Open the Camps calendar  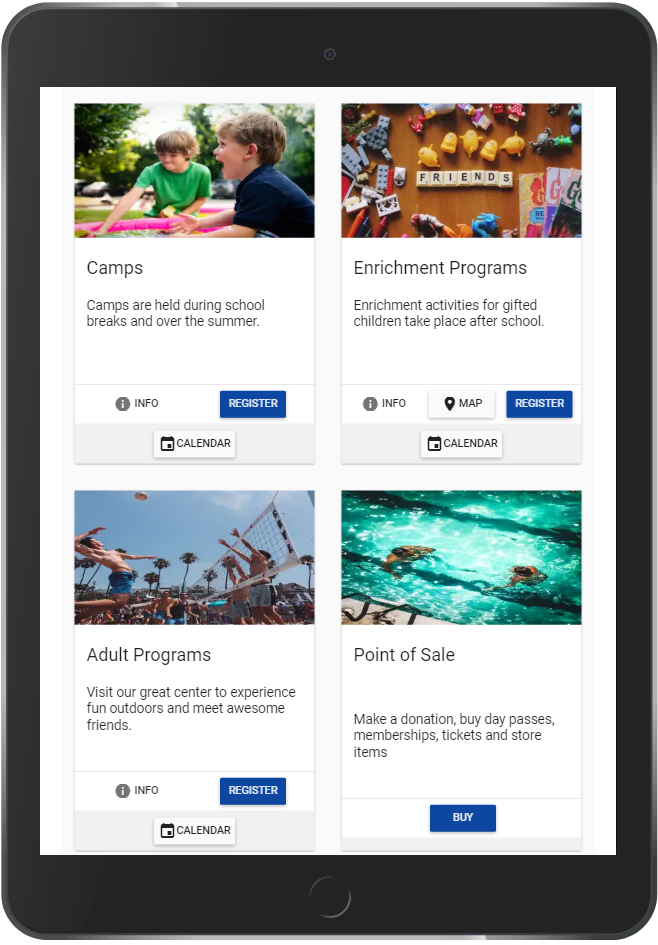(x=195, y=444)
